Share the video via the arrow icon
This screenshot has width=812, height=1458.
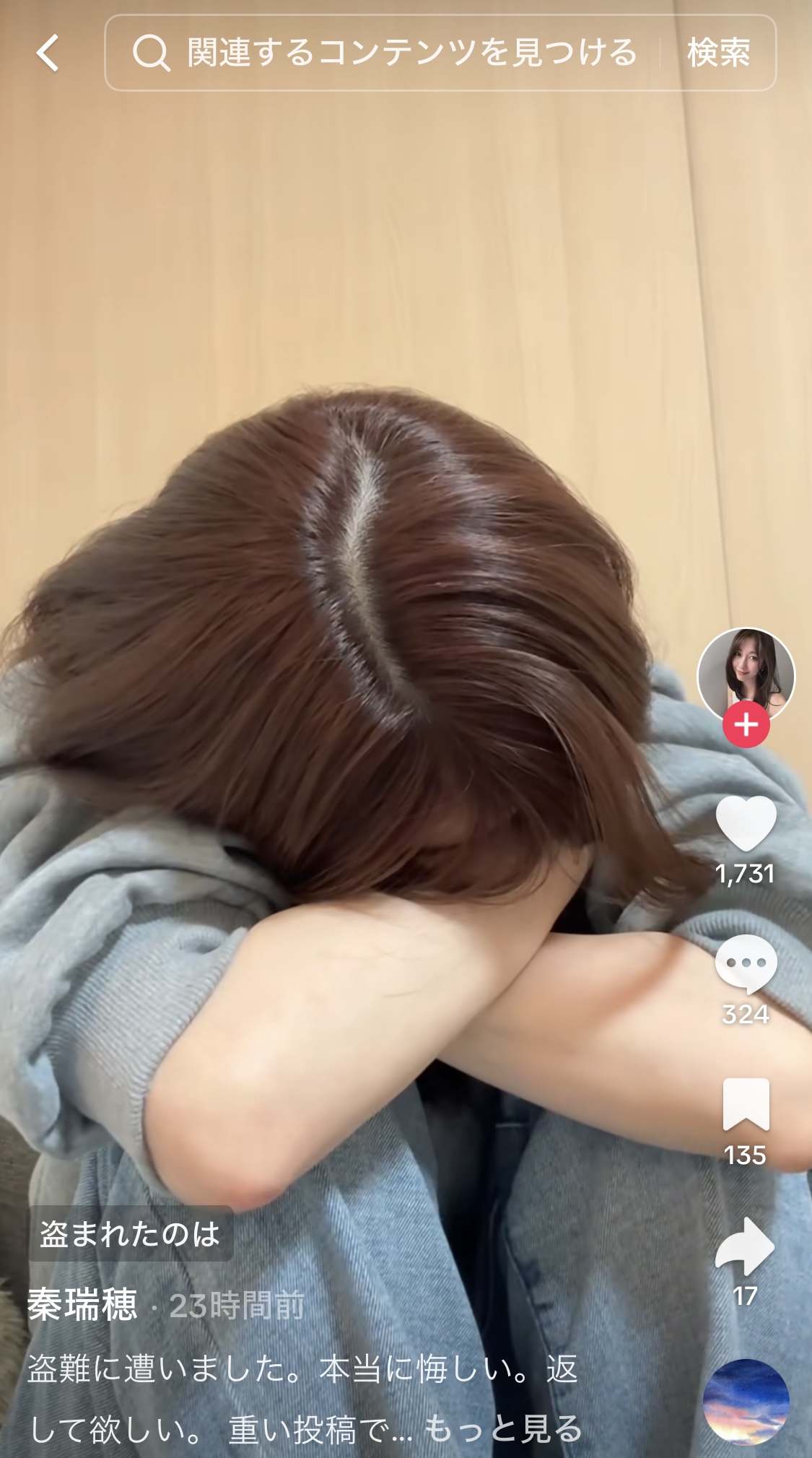click(744, 1245)
